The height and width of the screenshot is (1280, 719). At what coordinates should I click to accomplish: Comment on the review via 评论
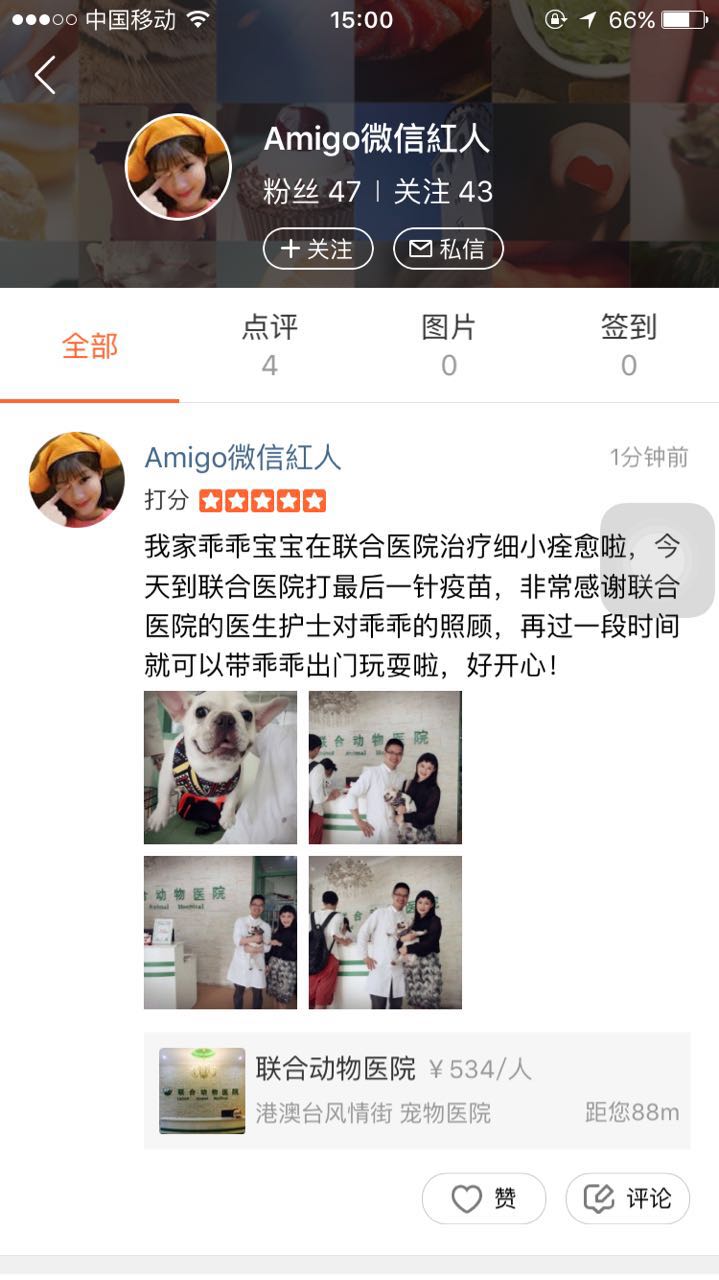pos(628,1199)
